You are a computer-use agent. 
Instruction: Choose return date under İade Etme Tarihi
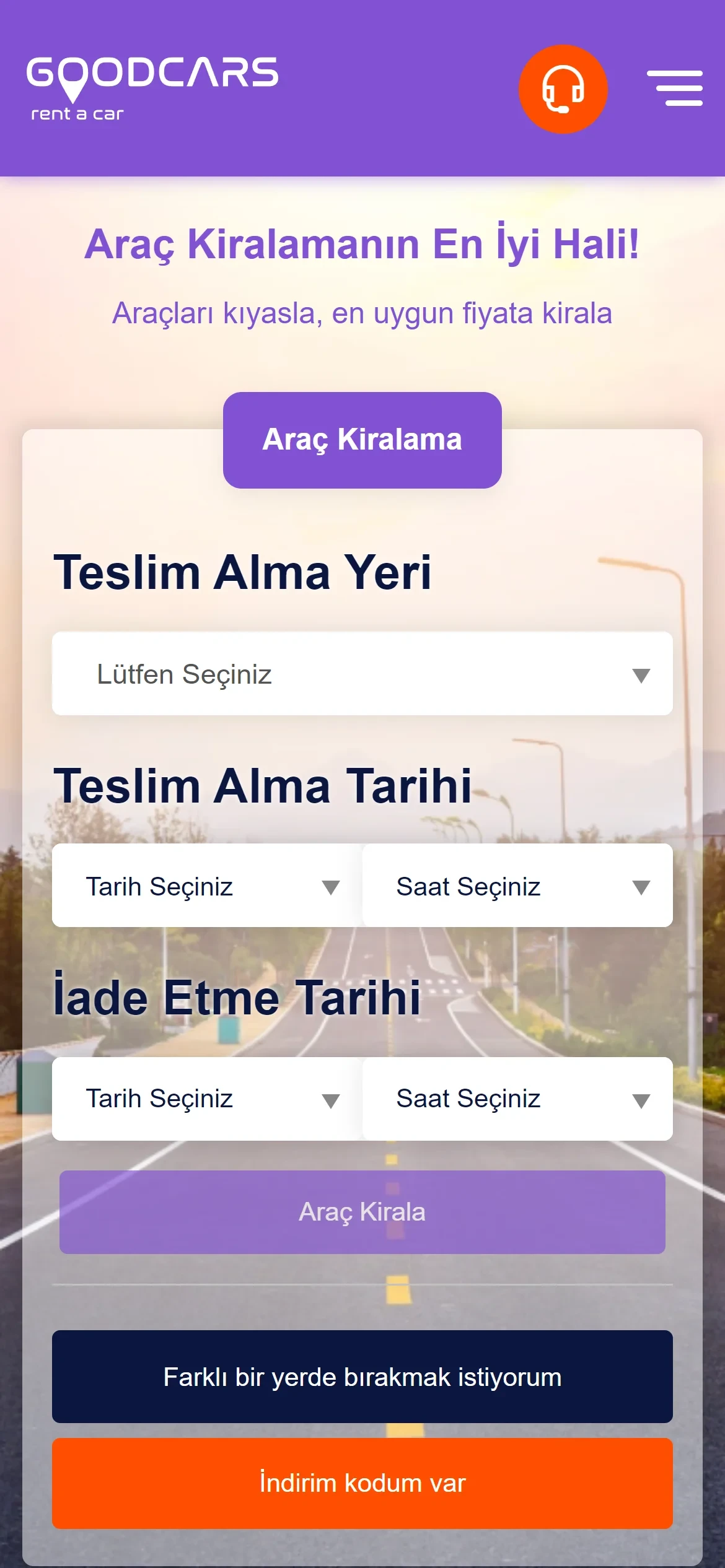click(207, 1099)
